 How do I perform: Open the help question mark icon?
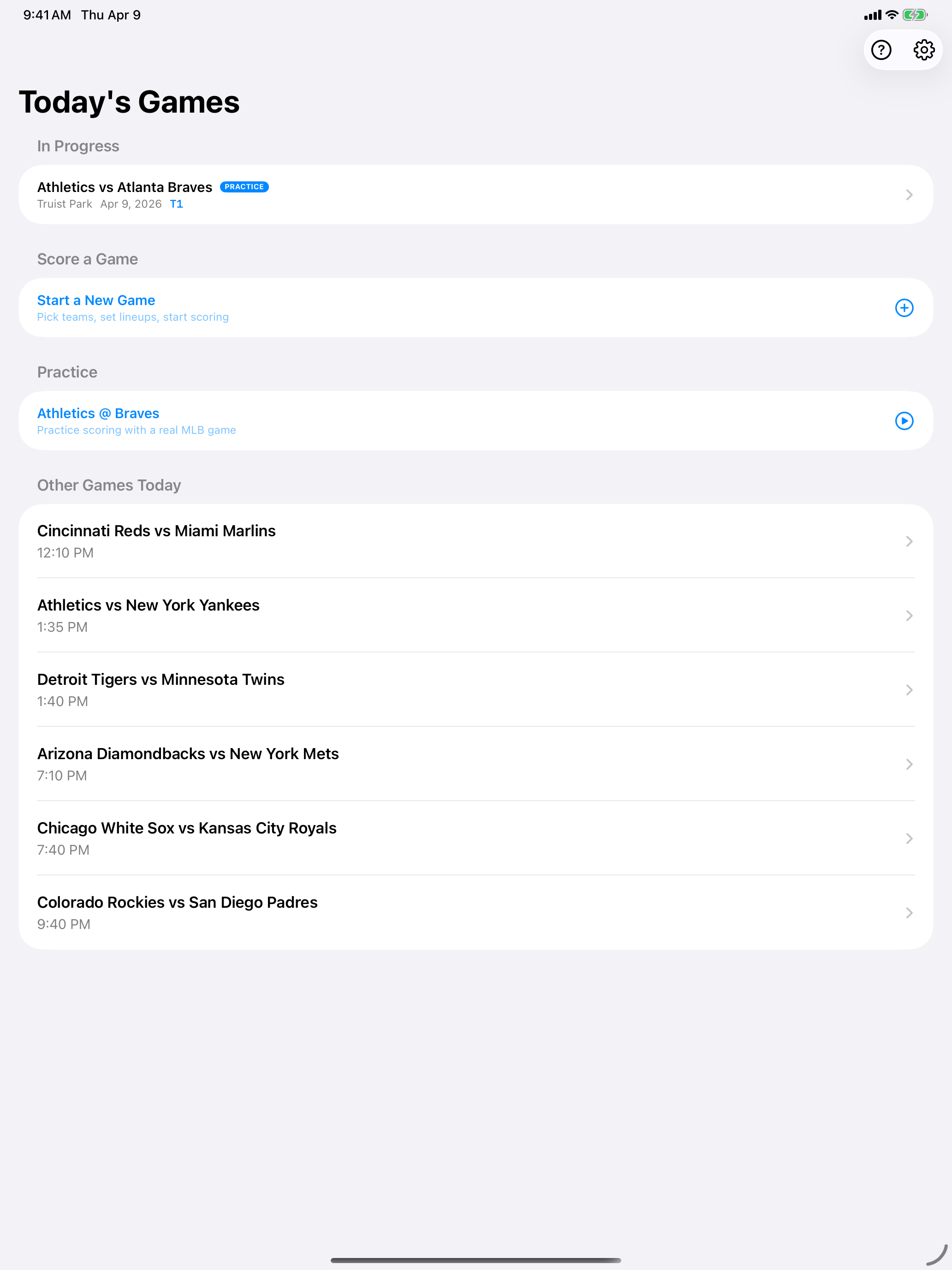881,50
